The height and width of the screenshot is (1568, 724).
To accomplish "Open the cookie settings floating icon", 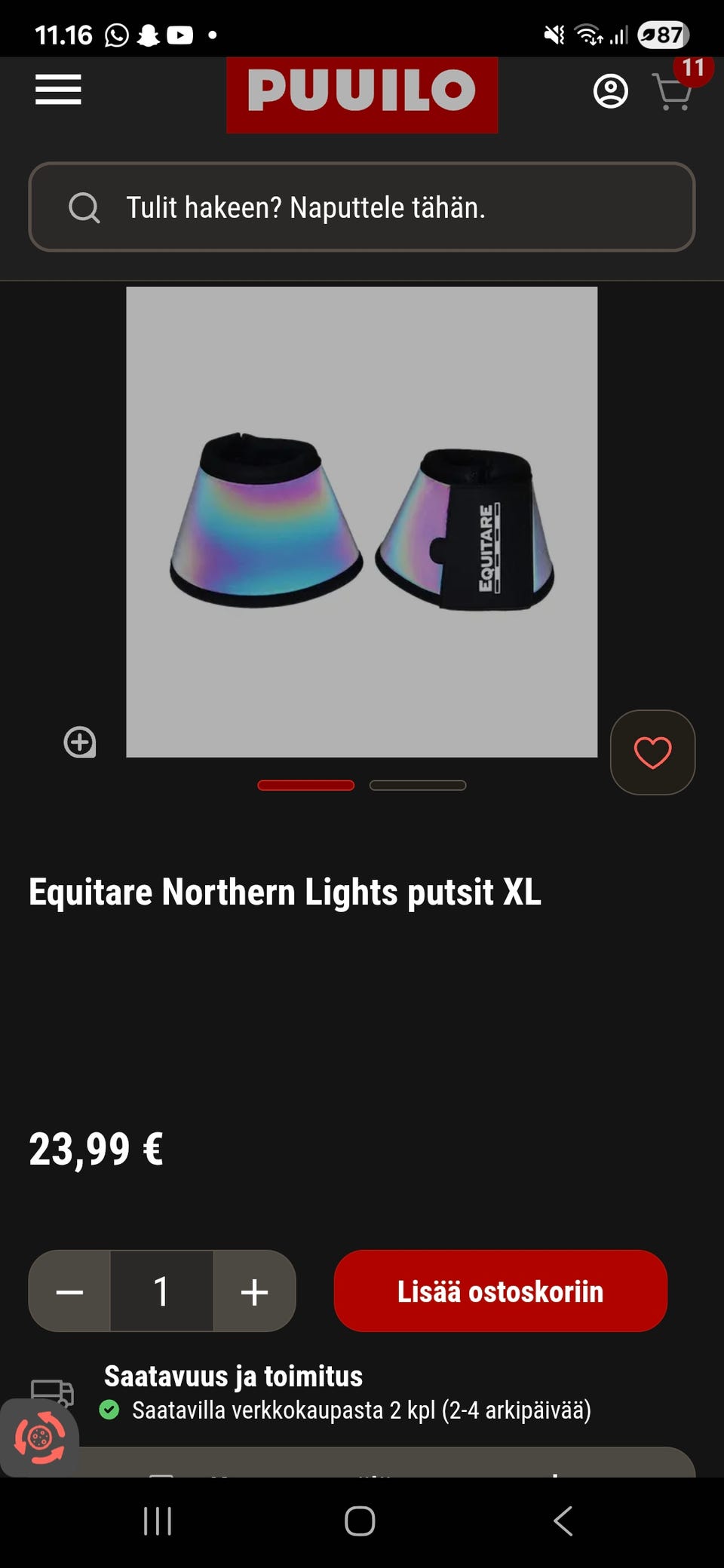I will [39, 1438].
